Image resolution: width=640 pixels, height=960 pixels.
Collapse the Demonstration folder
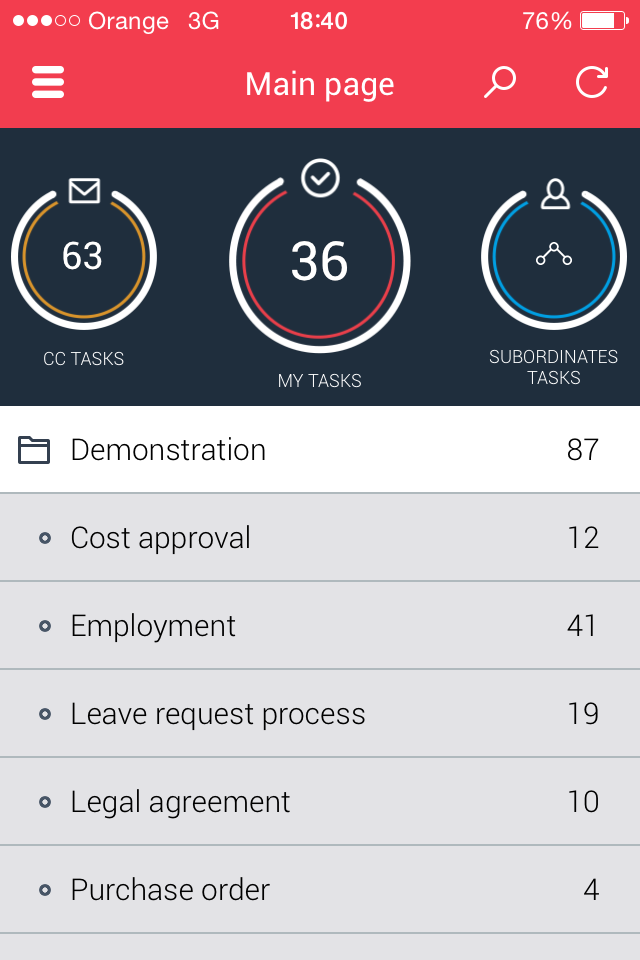(x=320, y=450)
